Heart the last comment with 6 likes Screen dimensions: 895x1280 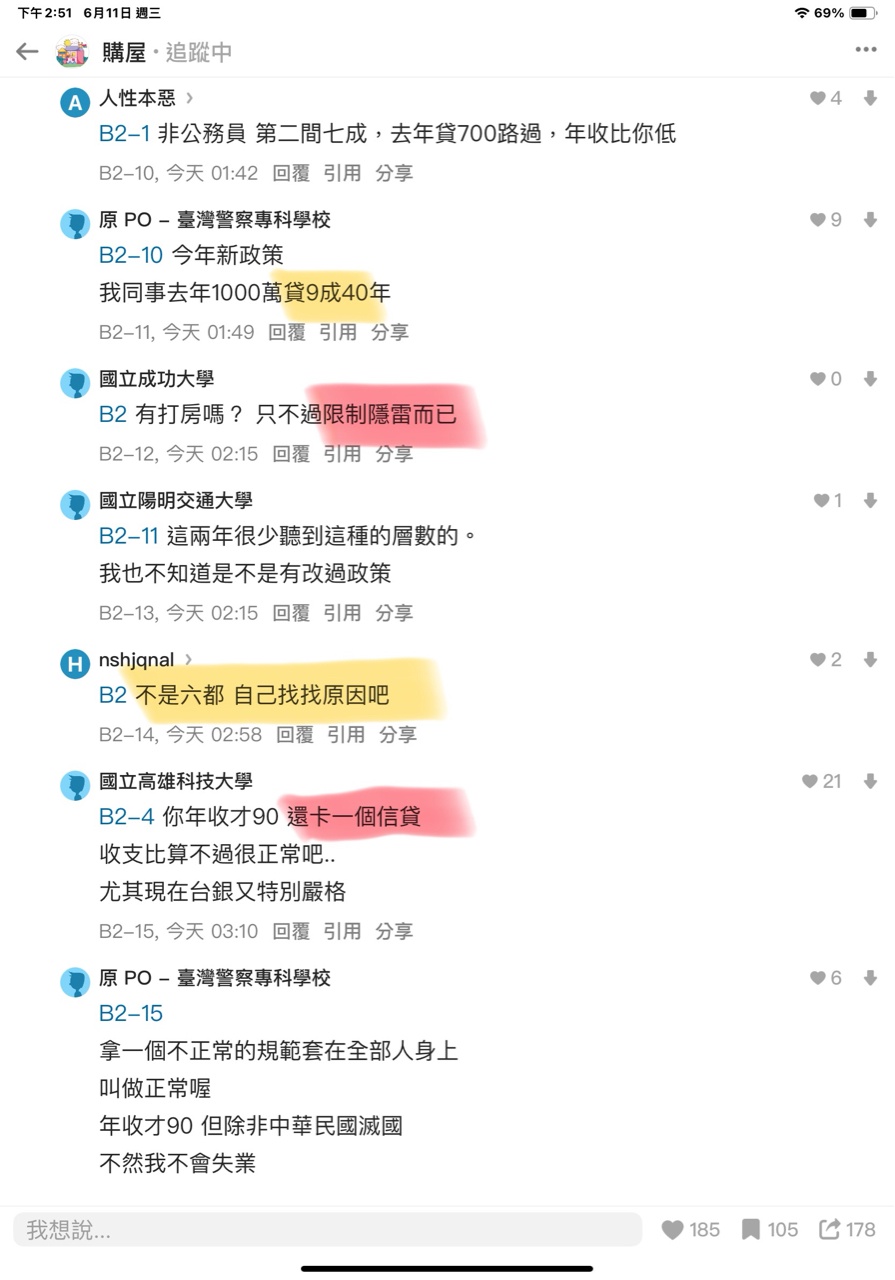[817, 979]
